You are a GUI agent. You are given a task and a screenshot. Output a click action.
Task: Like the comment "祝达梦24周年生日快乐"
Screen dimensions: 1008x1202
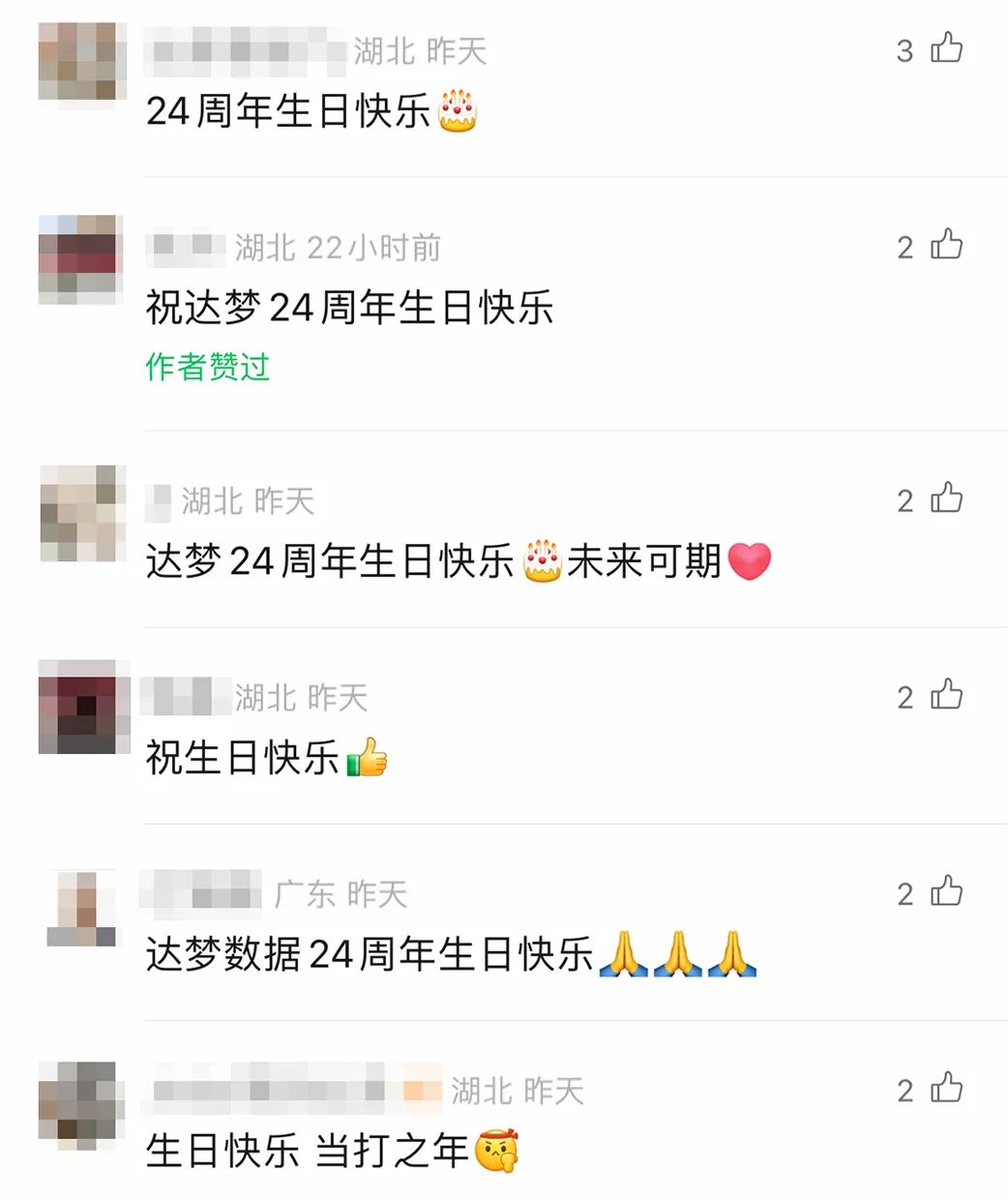[946, 246]
